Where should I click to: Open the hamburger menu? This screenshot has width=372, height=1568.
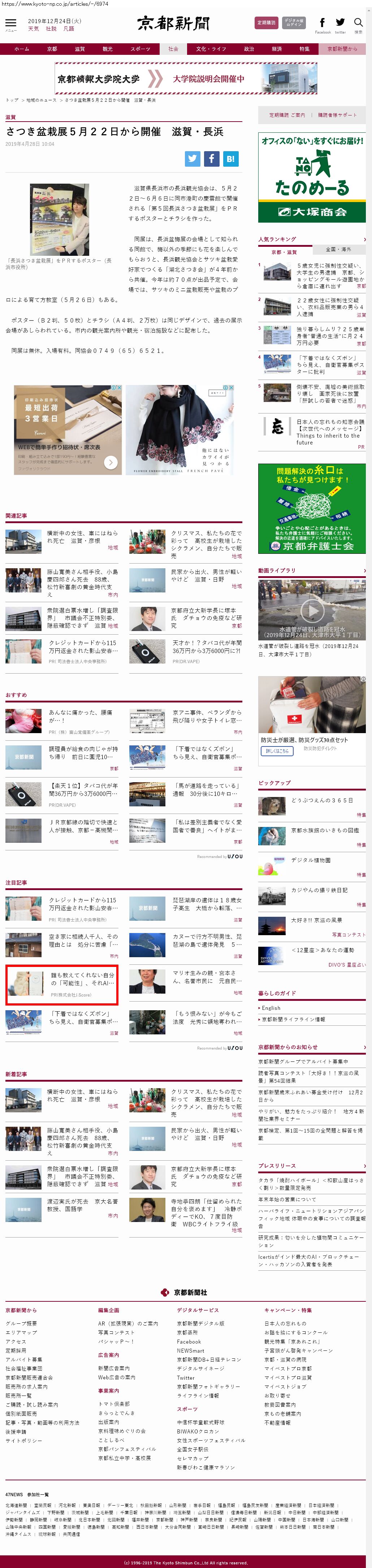[10, 24]
